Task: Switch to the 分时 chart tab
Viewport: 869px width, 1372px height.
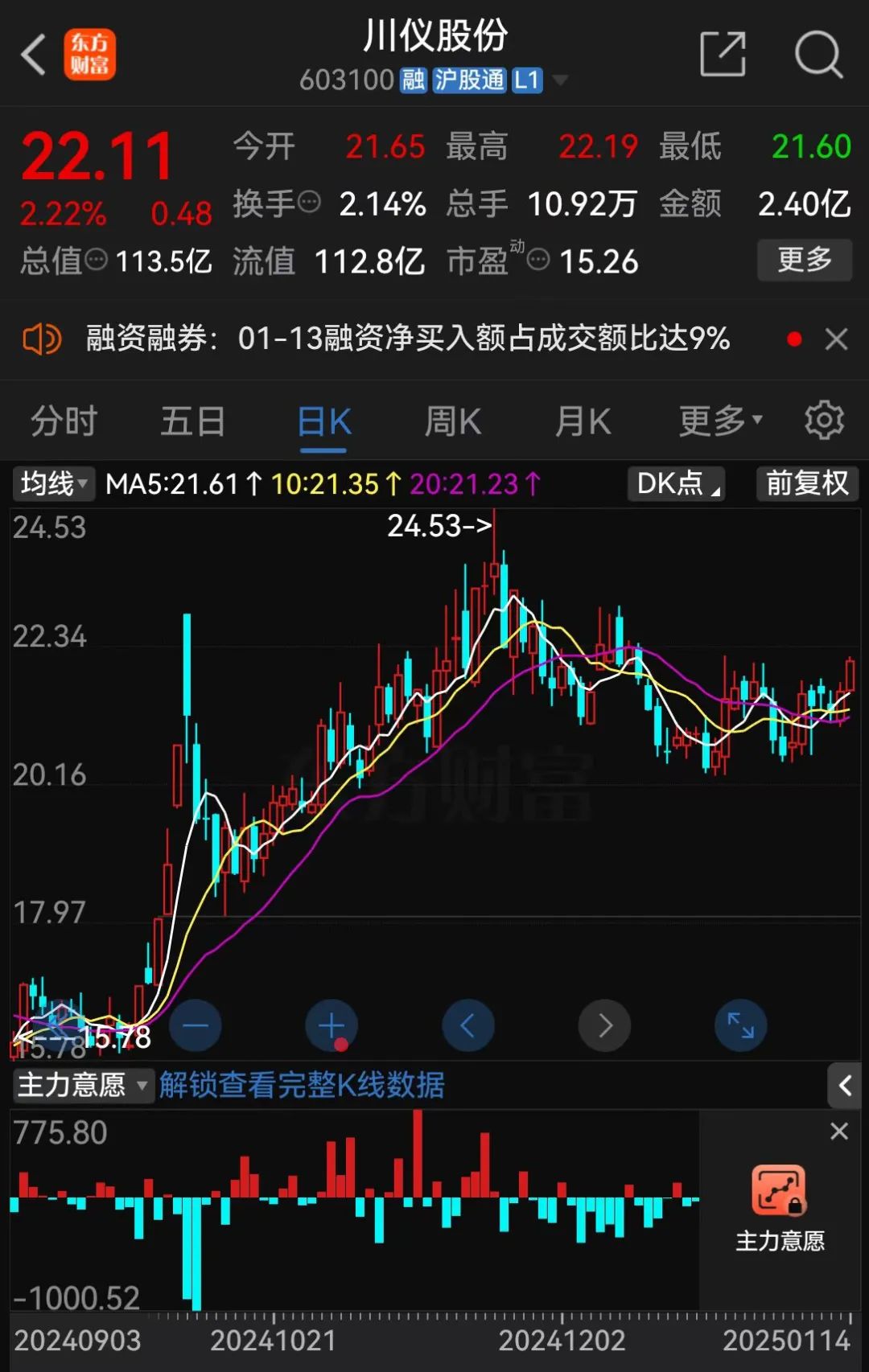Action: point(64,421)
